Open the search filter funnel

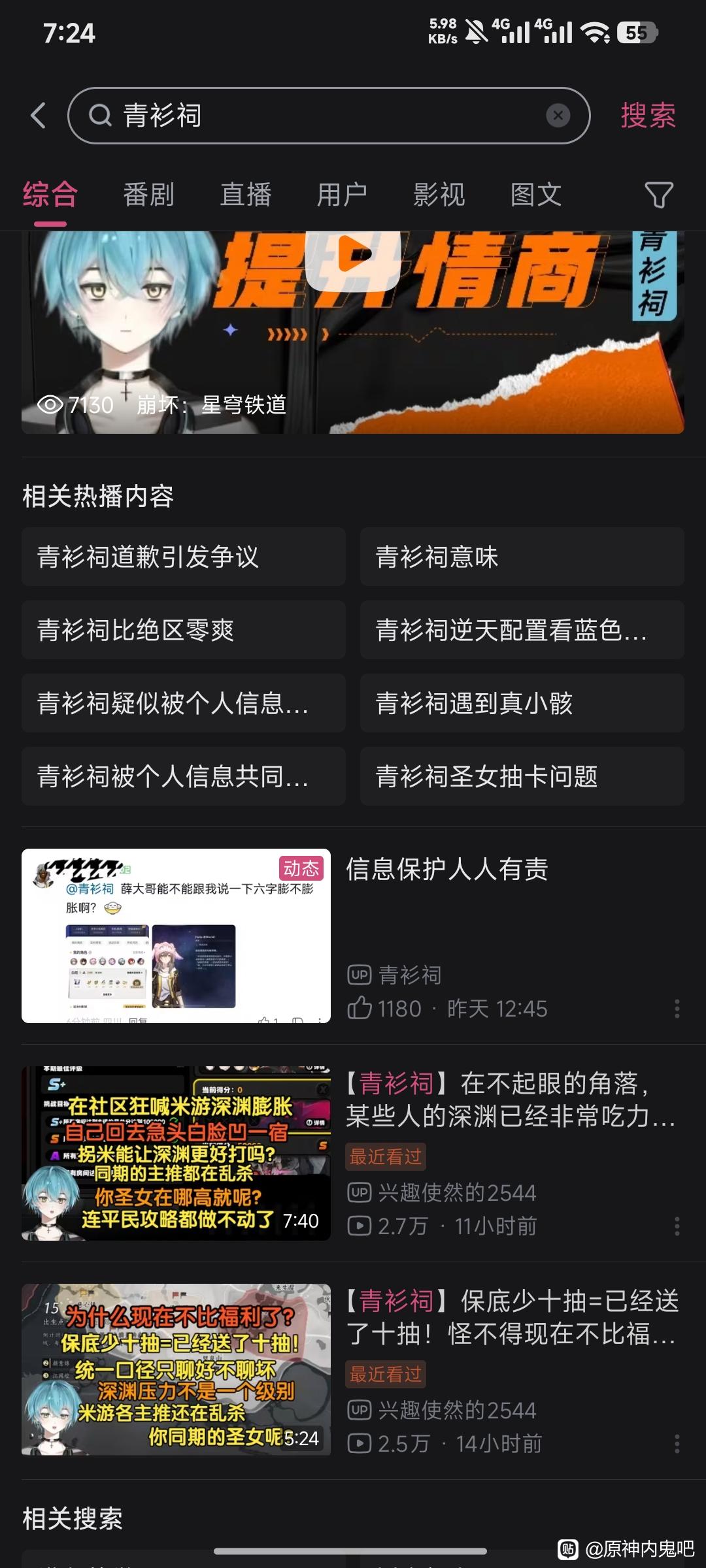click(658, 195)
